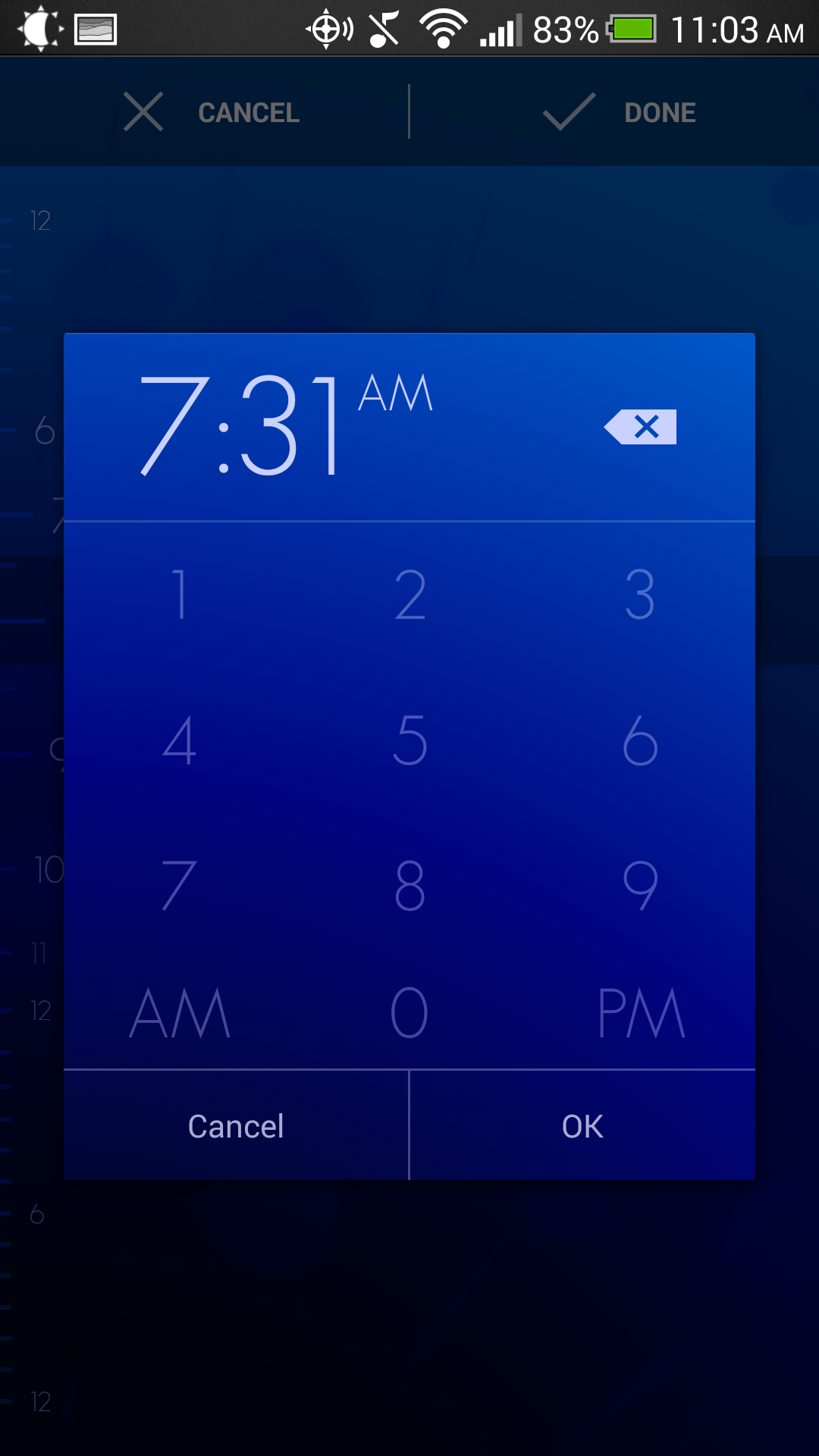Tap DONE in the top action bar
Screen dimensions: 819x1456
click(x=620, y=112)
